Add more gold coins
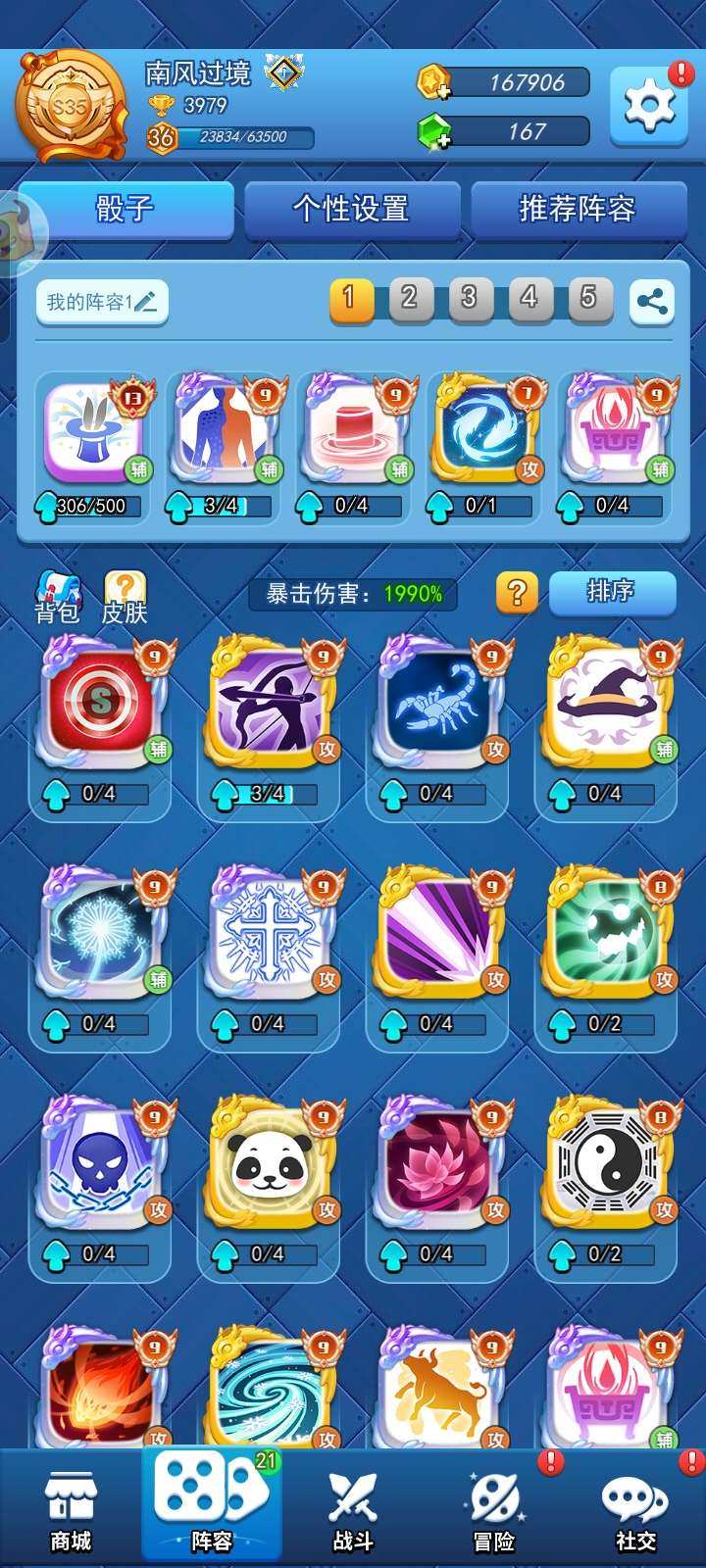 434,83
